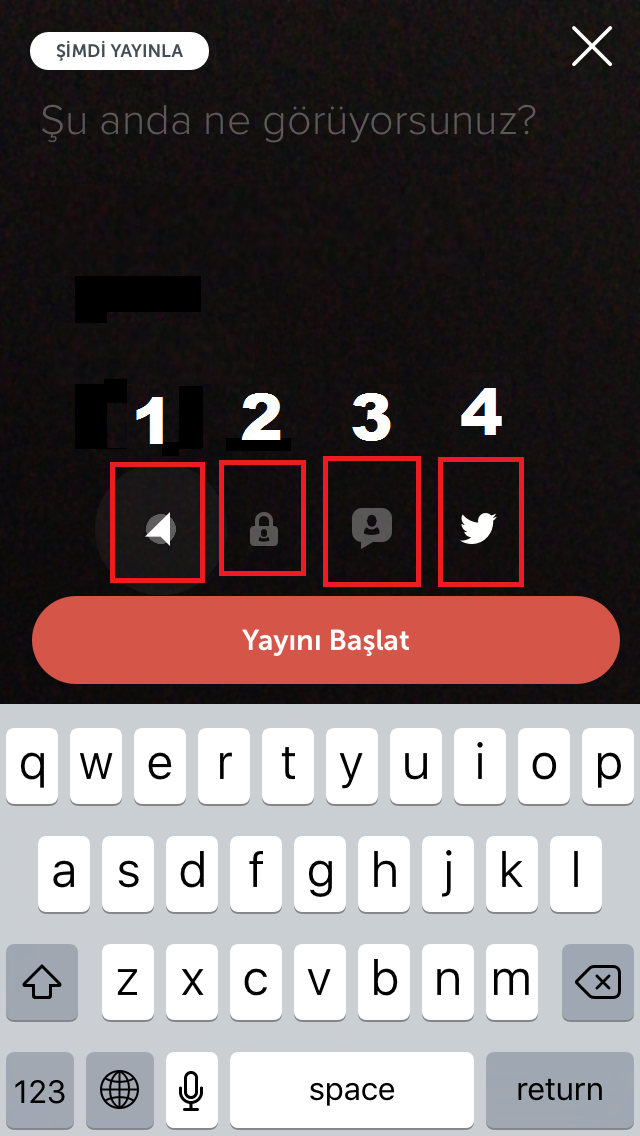
Task: Tap the space bar
Action: 352,1090
